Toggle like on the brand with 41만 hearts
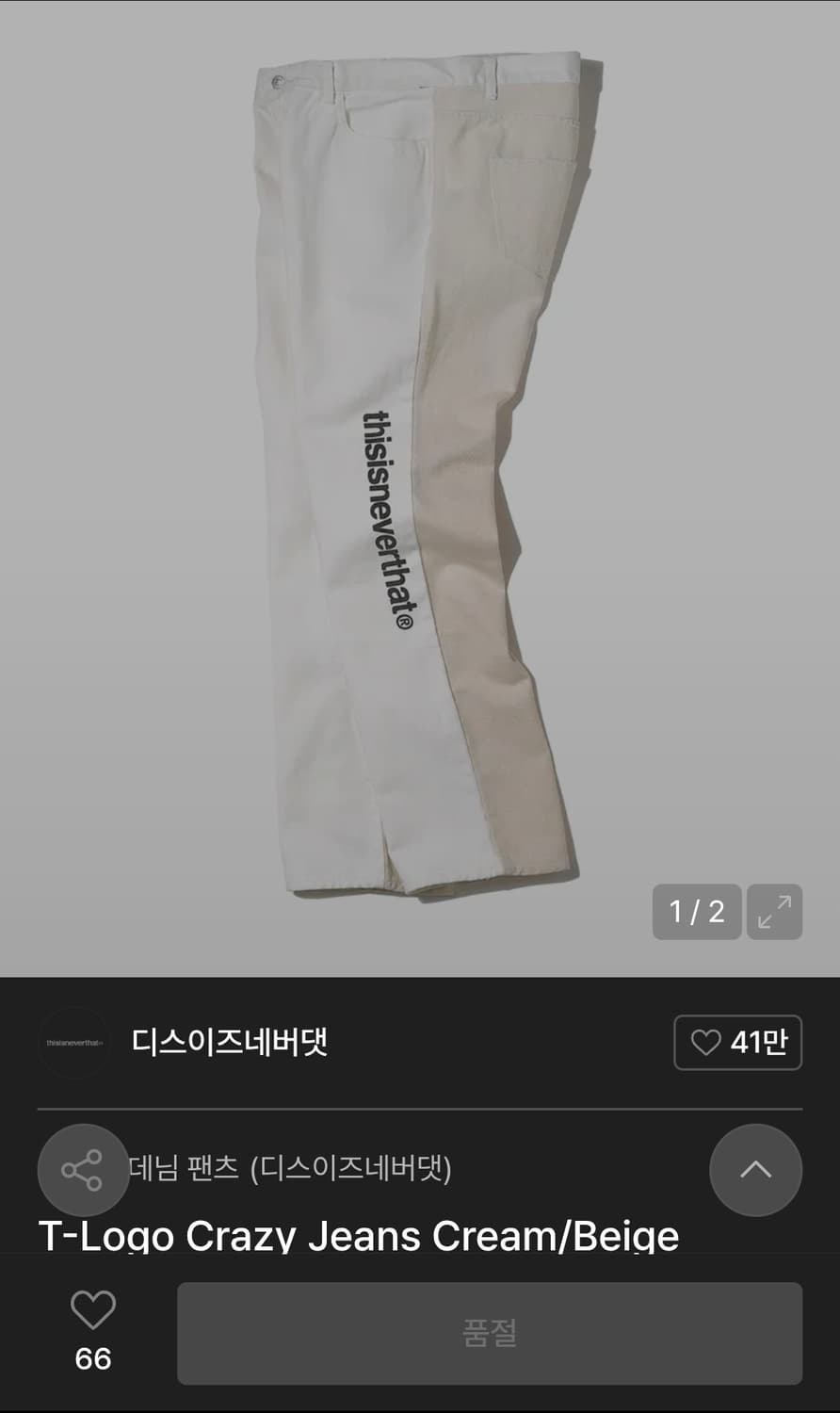The width and height of the screenshot is (840, 1413). 738,1043
